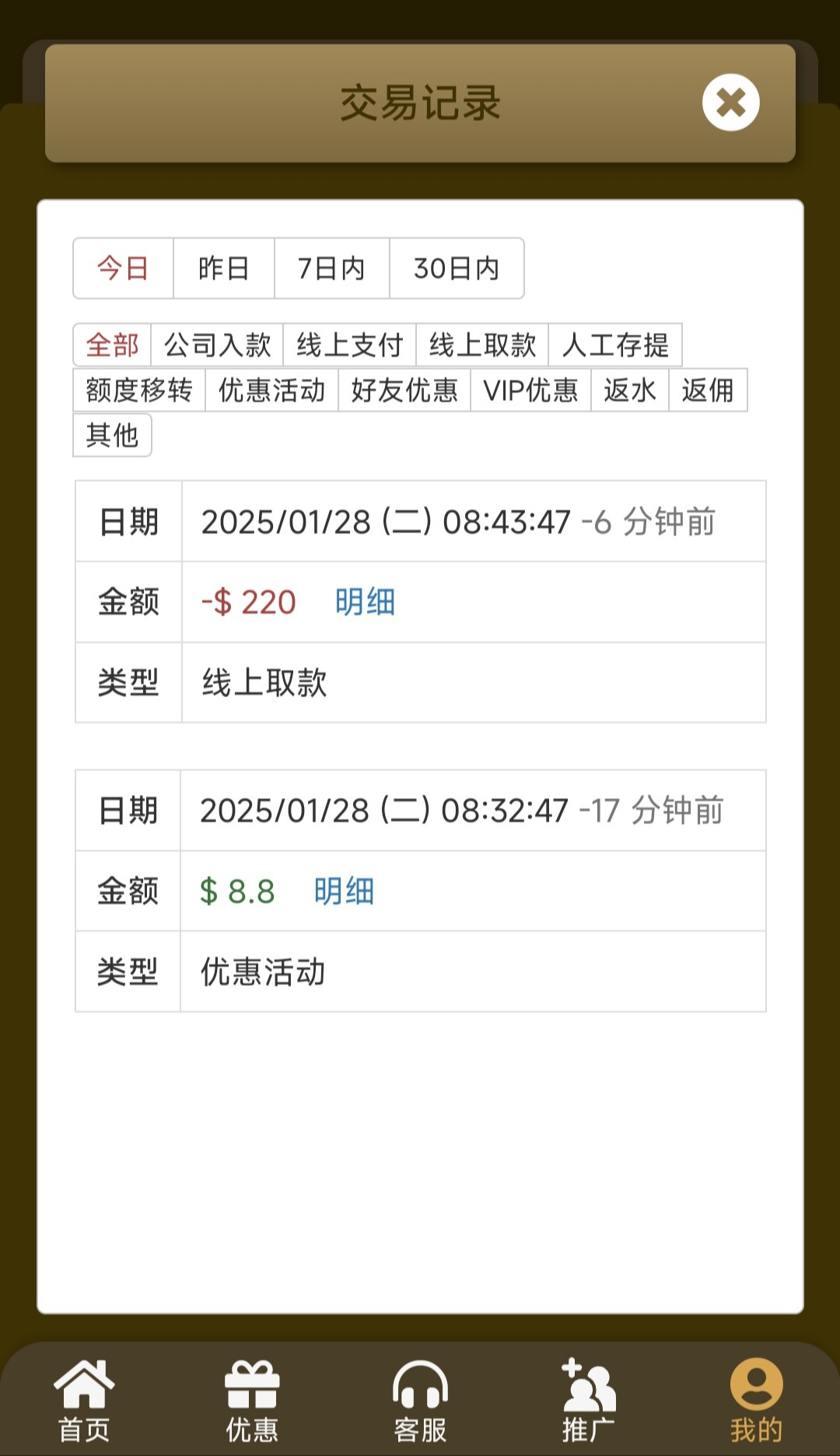
Task: Filter records by 线上支付
Action: [349, 345]
